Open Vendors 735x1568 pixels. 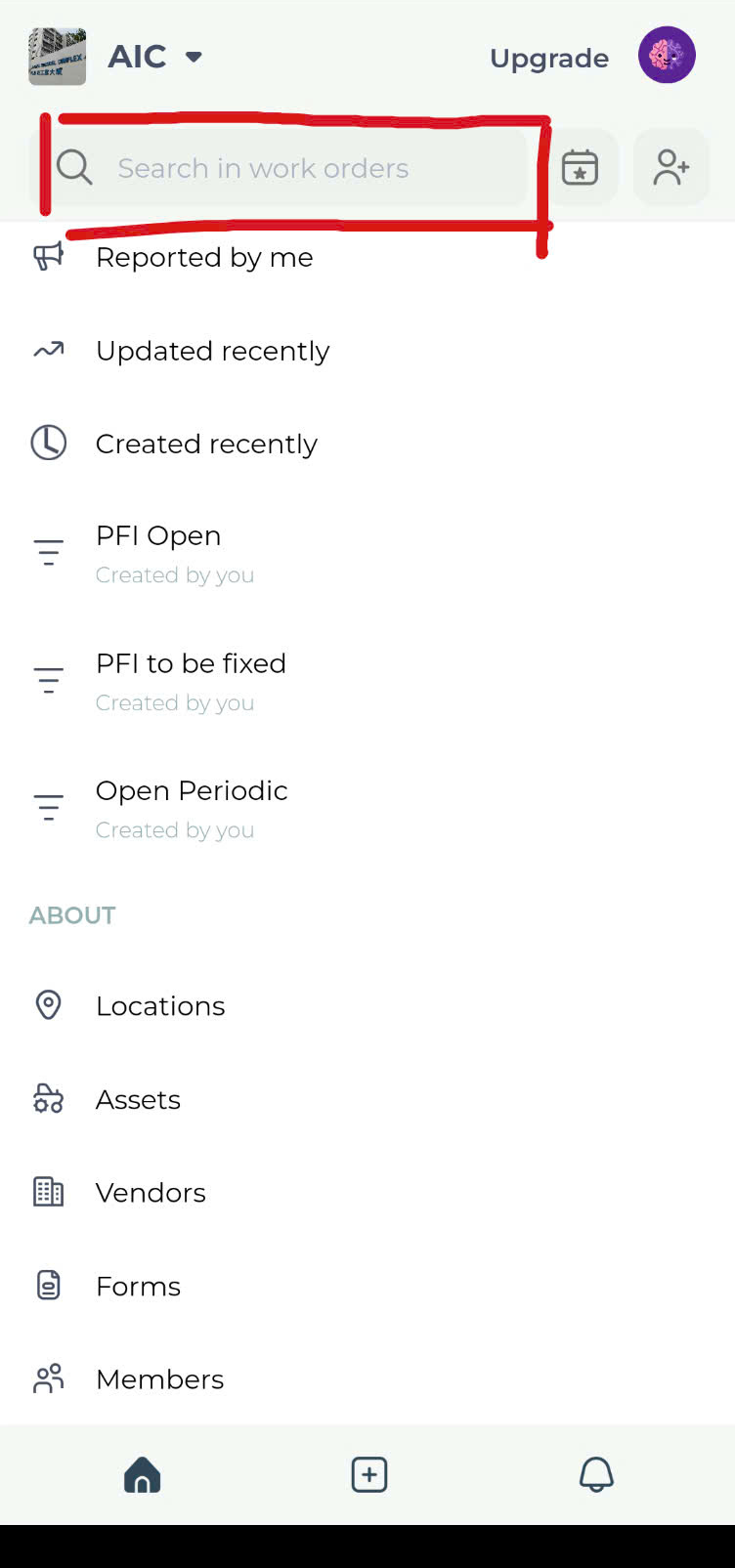pos(367,1192)
